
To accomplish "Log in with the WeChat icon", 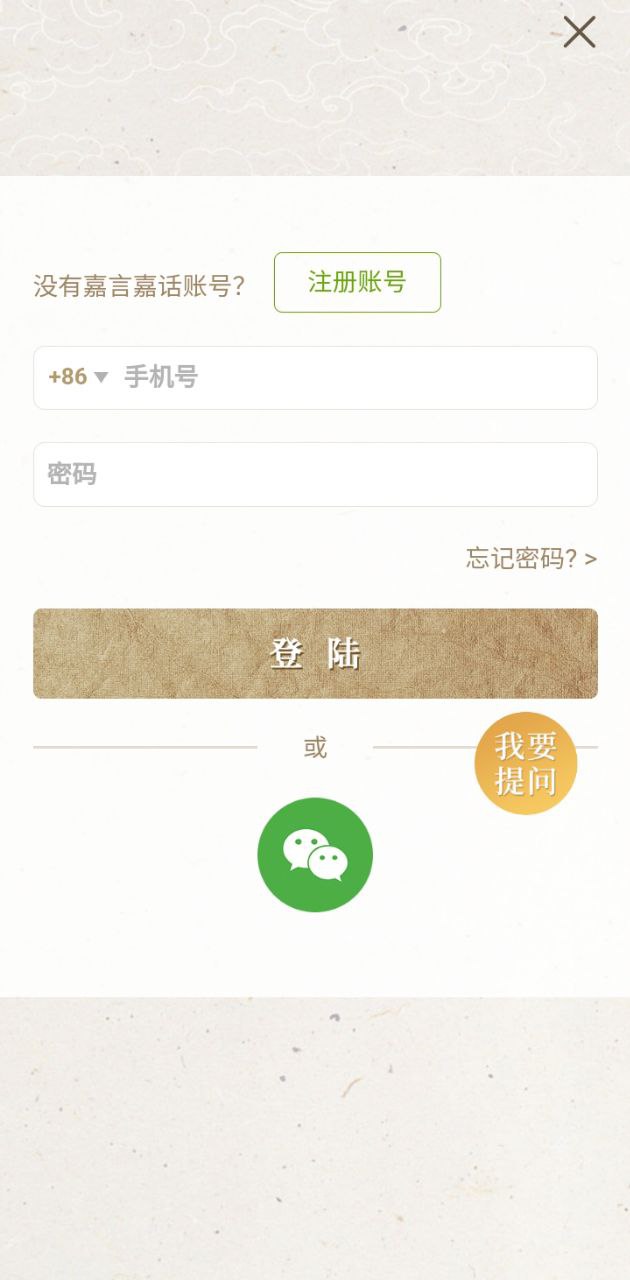I will (x=315, y=854).
